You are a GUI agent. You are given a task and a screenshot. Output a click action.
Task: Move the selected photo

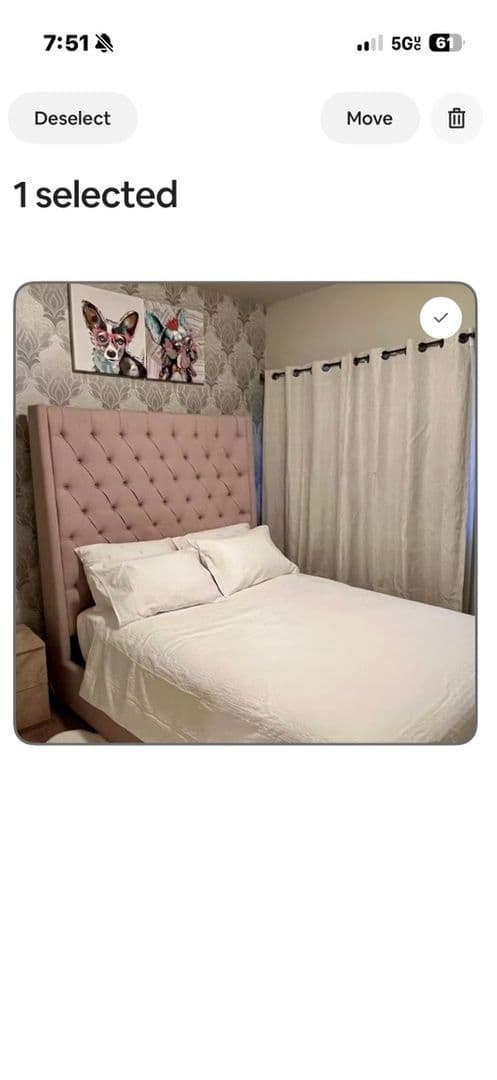pos(370,118)
